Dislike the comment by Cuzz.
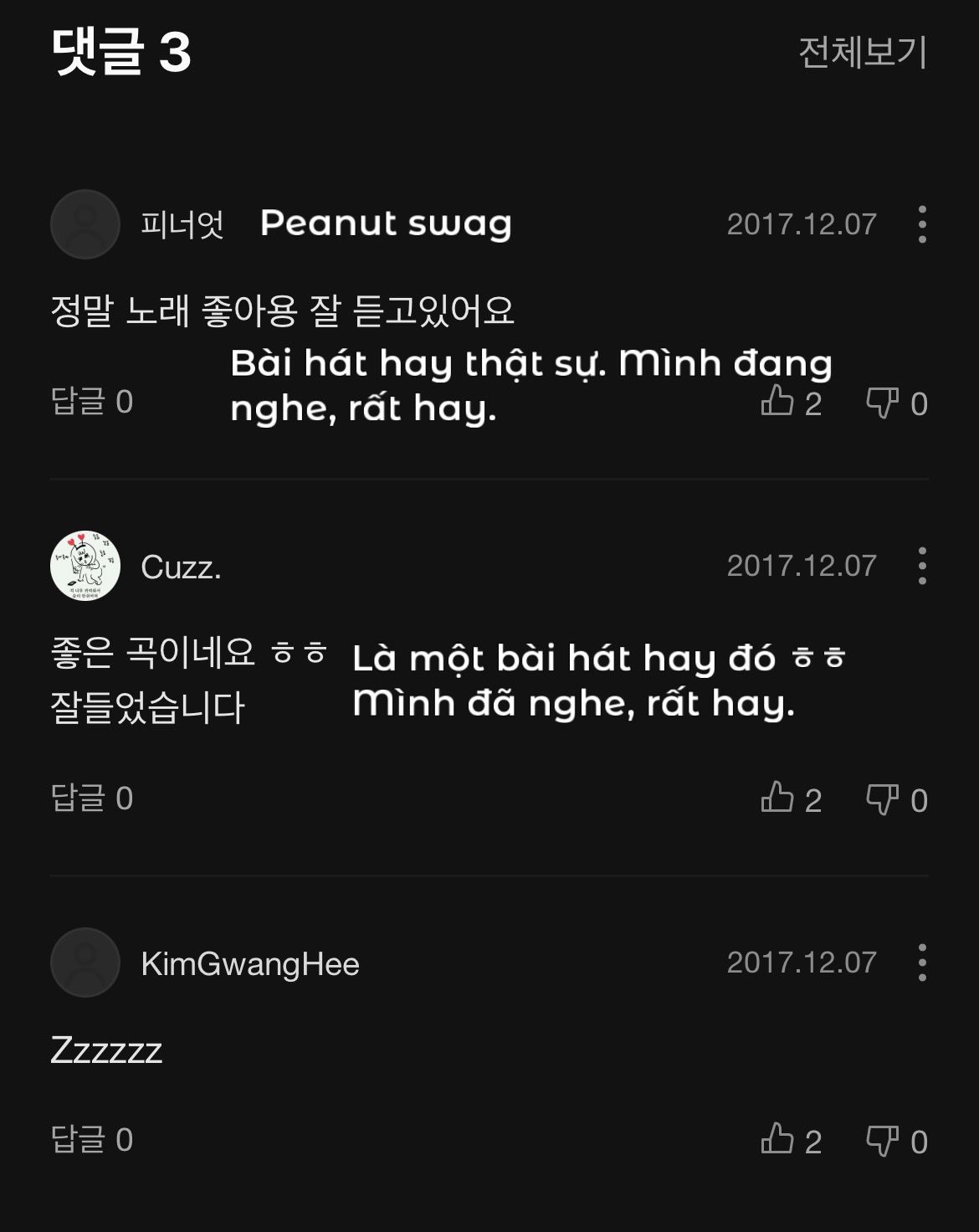 pos(883,799)
